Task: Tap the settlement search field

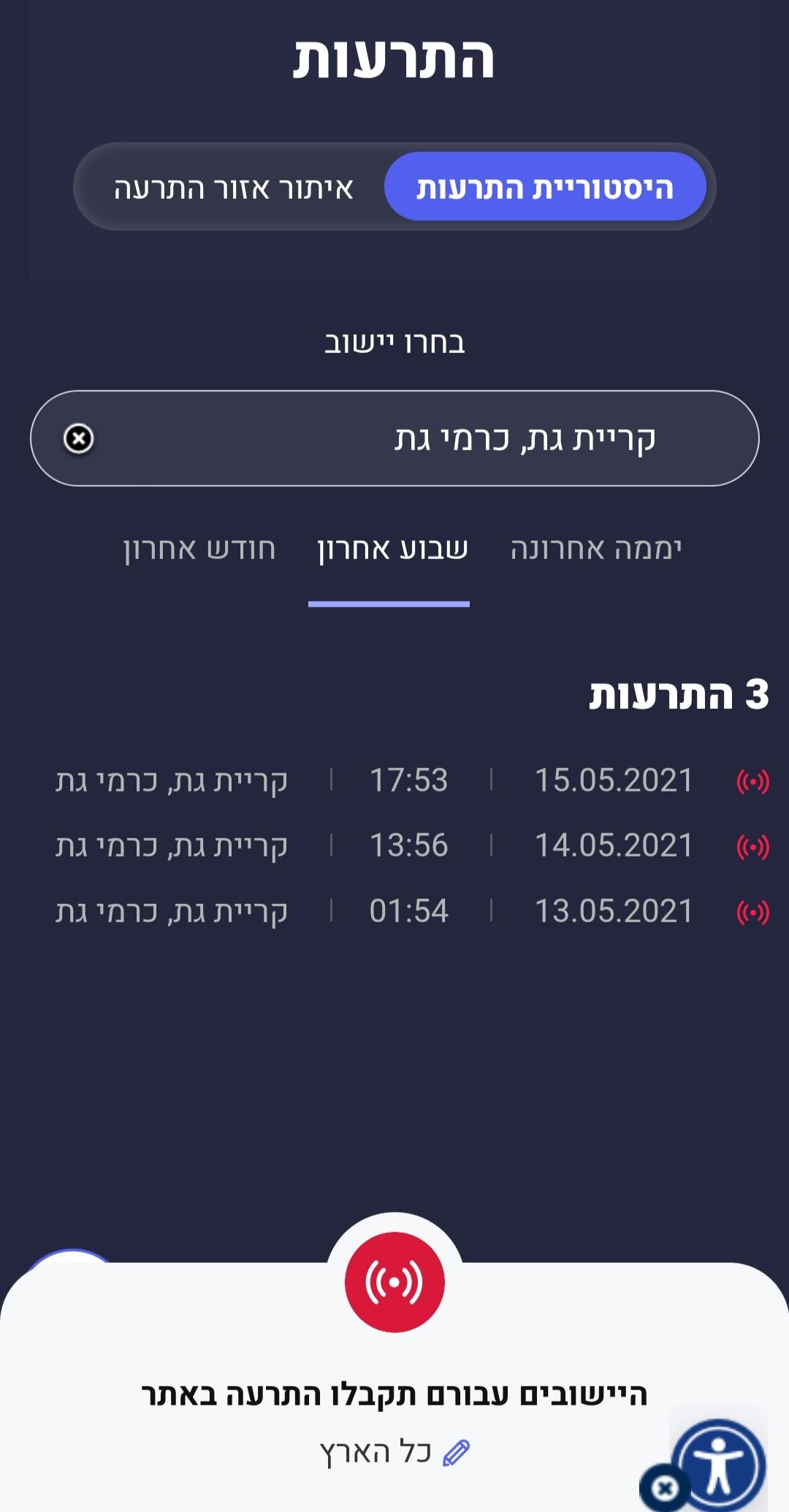Action: tap(438, 438)
